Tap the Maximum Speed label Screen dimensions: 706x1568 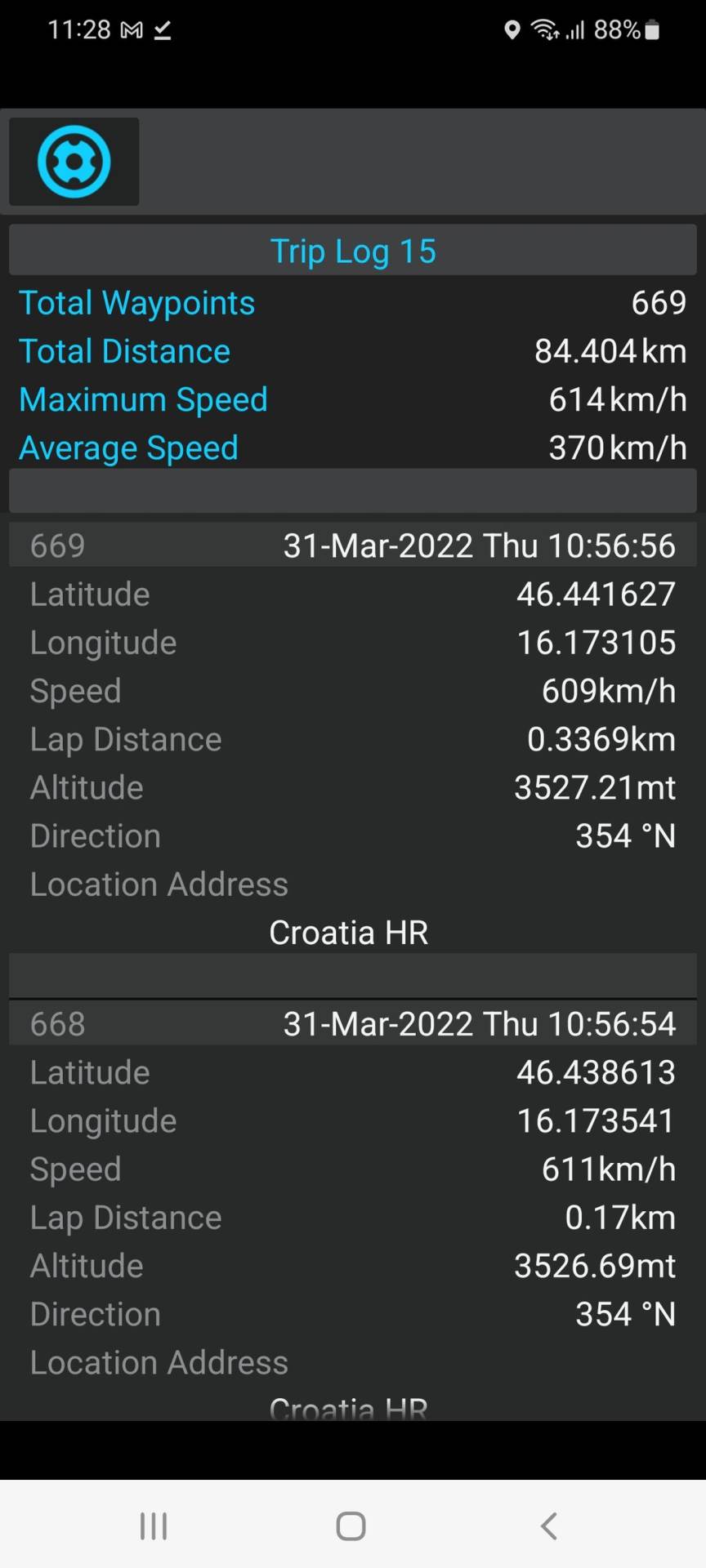[x=143, y=399]
